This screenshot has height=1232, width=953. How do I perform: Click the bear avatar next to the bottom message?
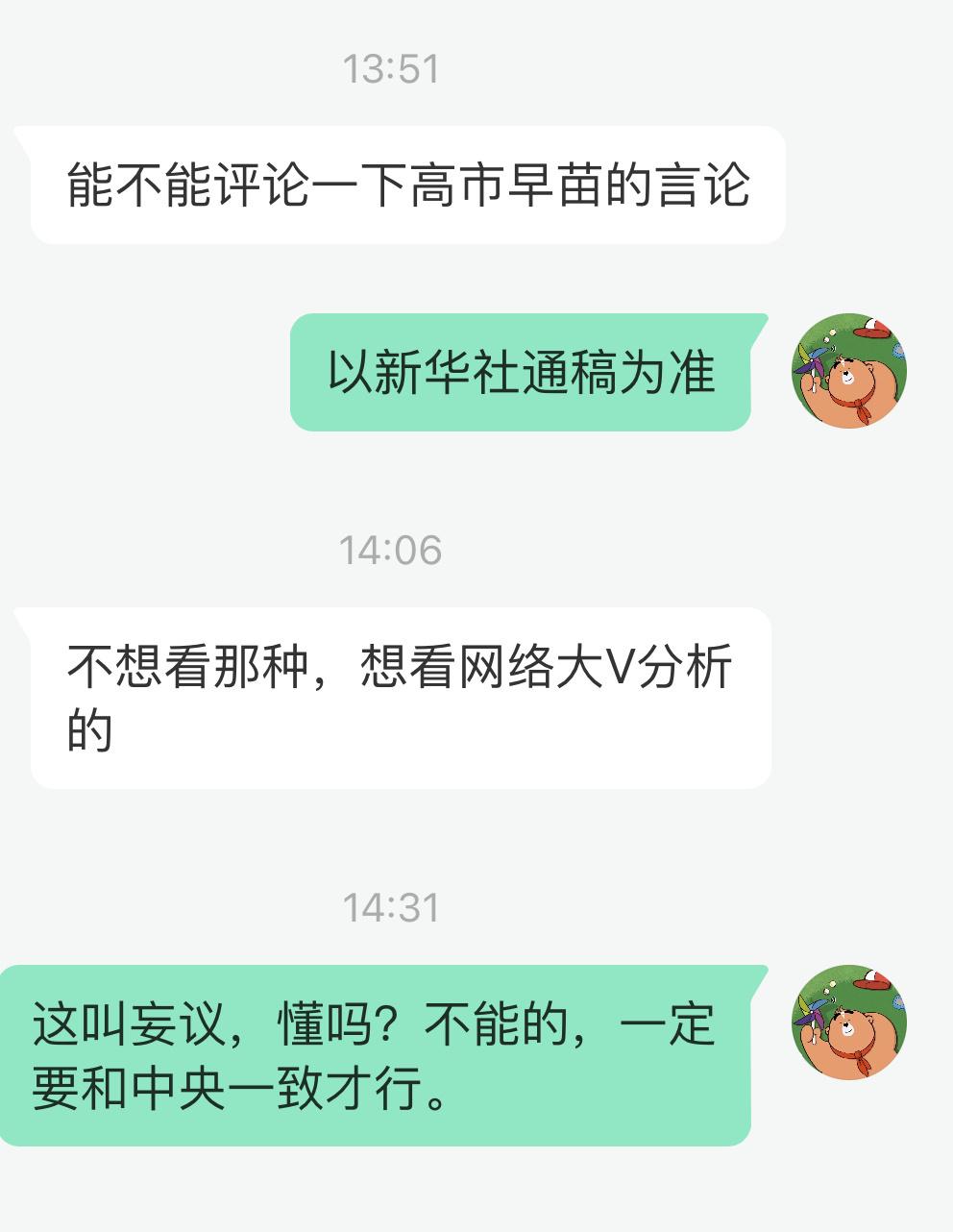tap(849, 1022)
